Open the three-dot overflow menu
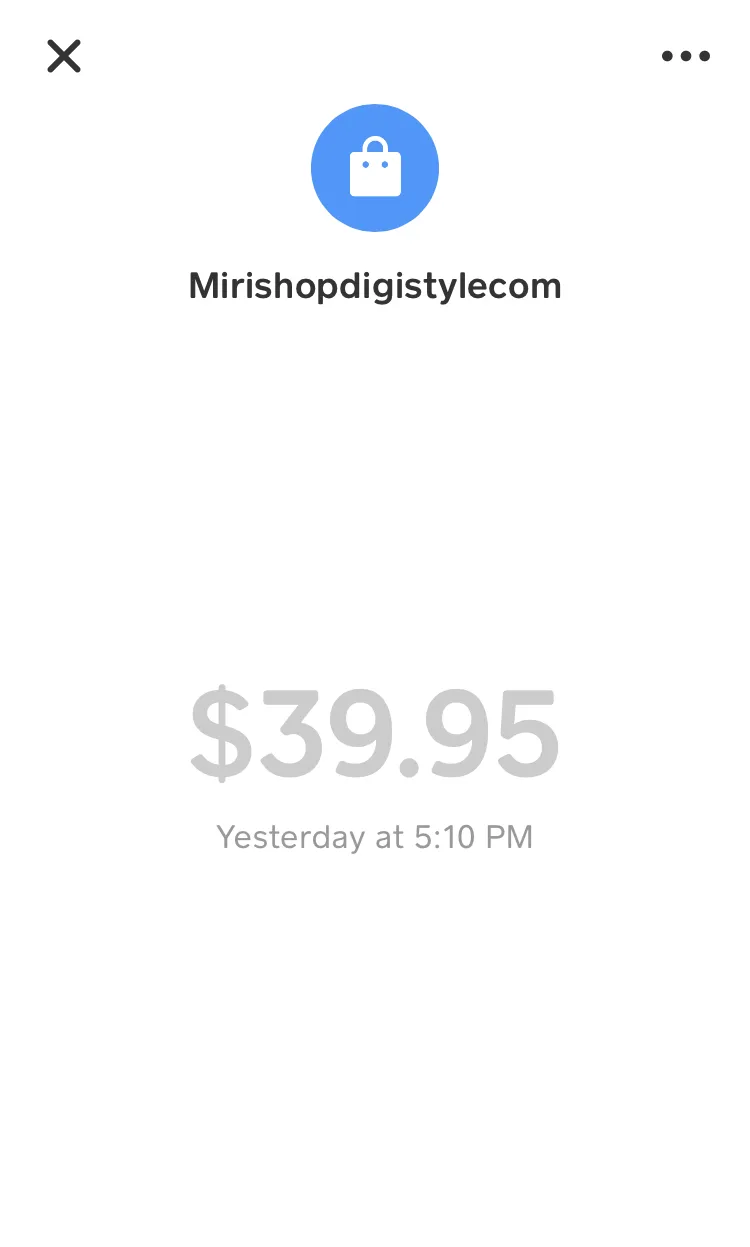 pyautogui.click(x=686, y=57)
